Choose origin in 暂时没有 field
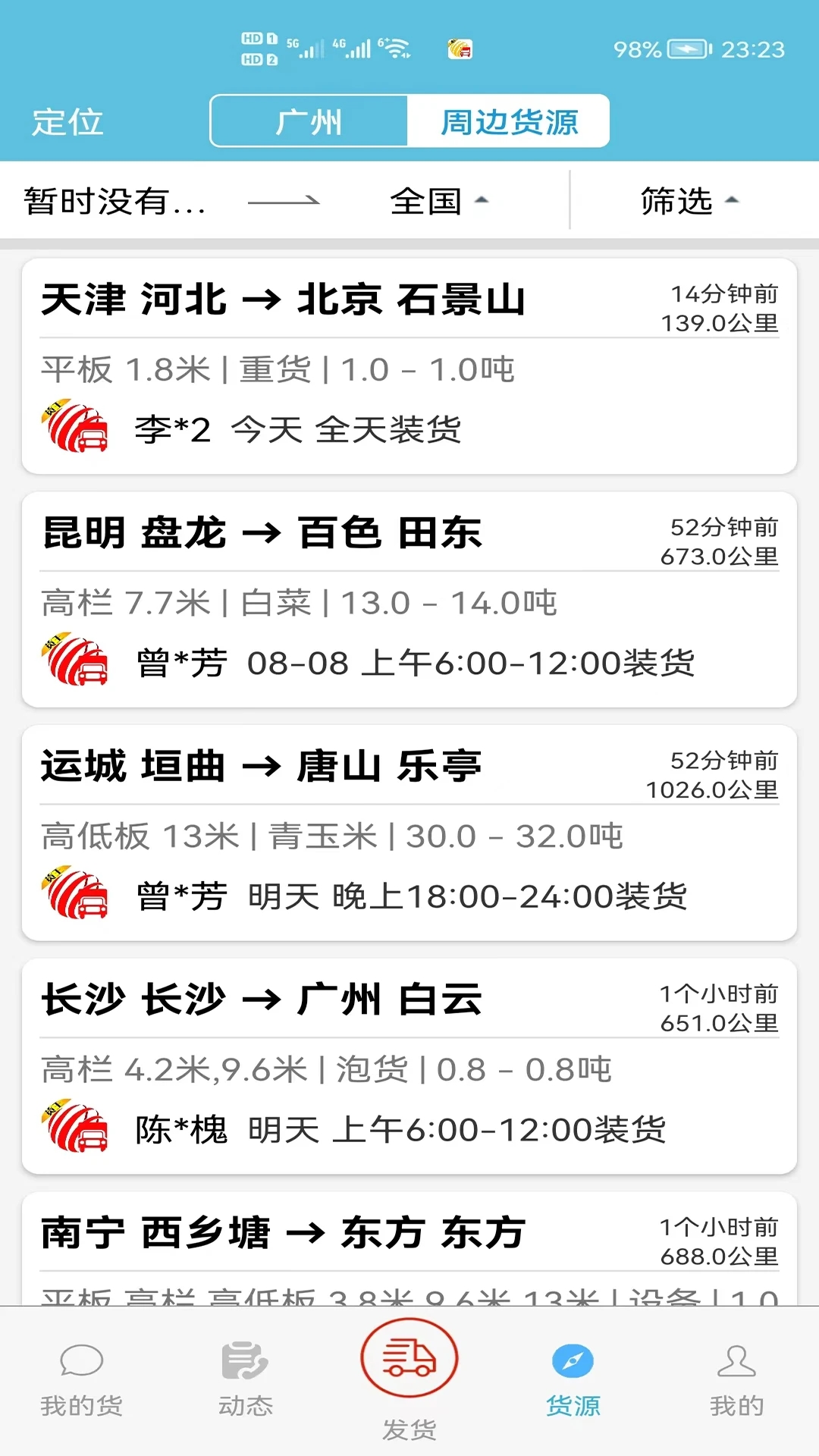The image size is (819, 1456). 115,202
